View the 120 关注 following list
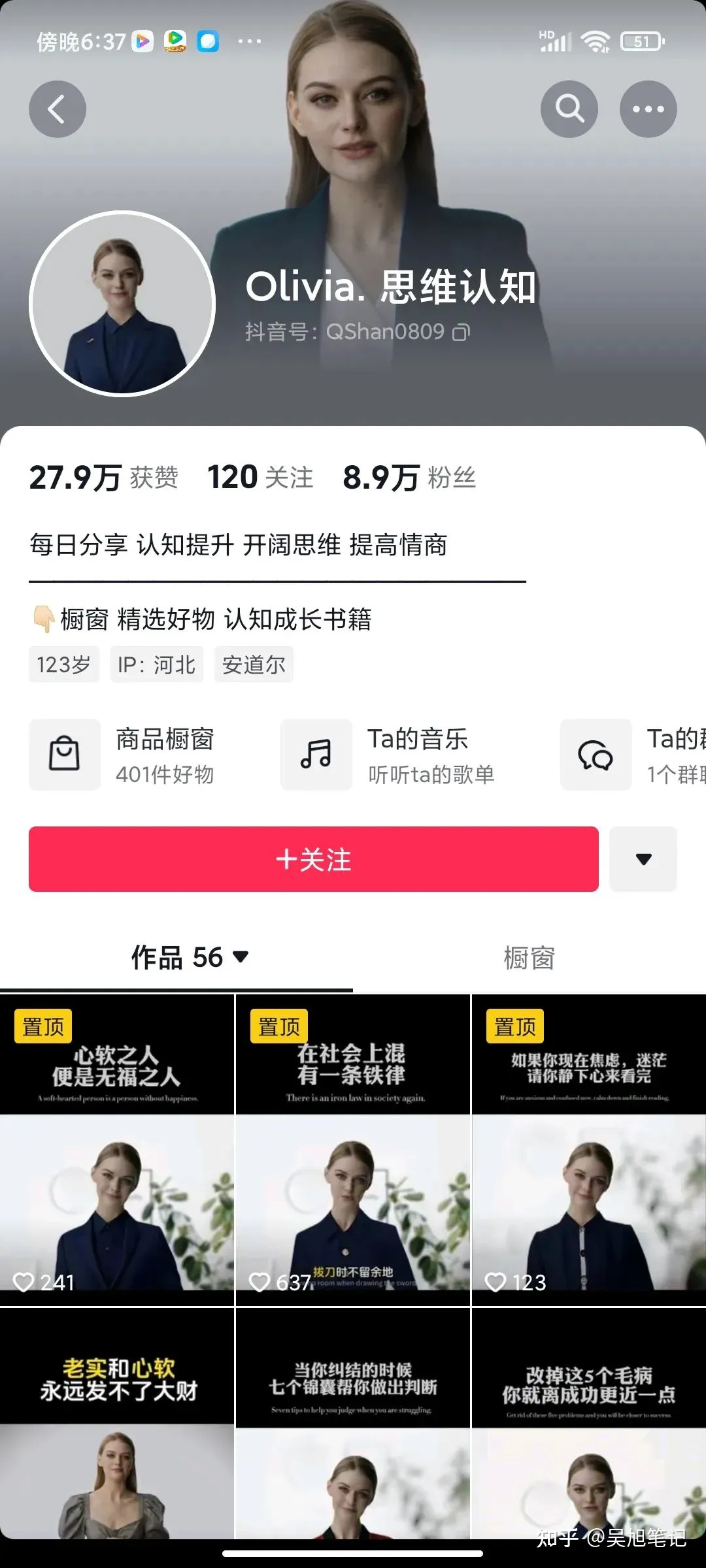 (260, 478)
